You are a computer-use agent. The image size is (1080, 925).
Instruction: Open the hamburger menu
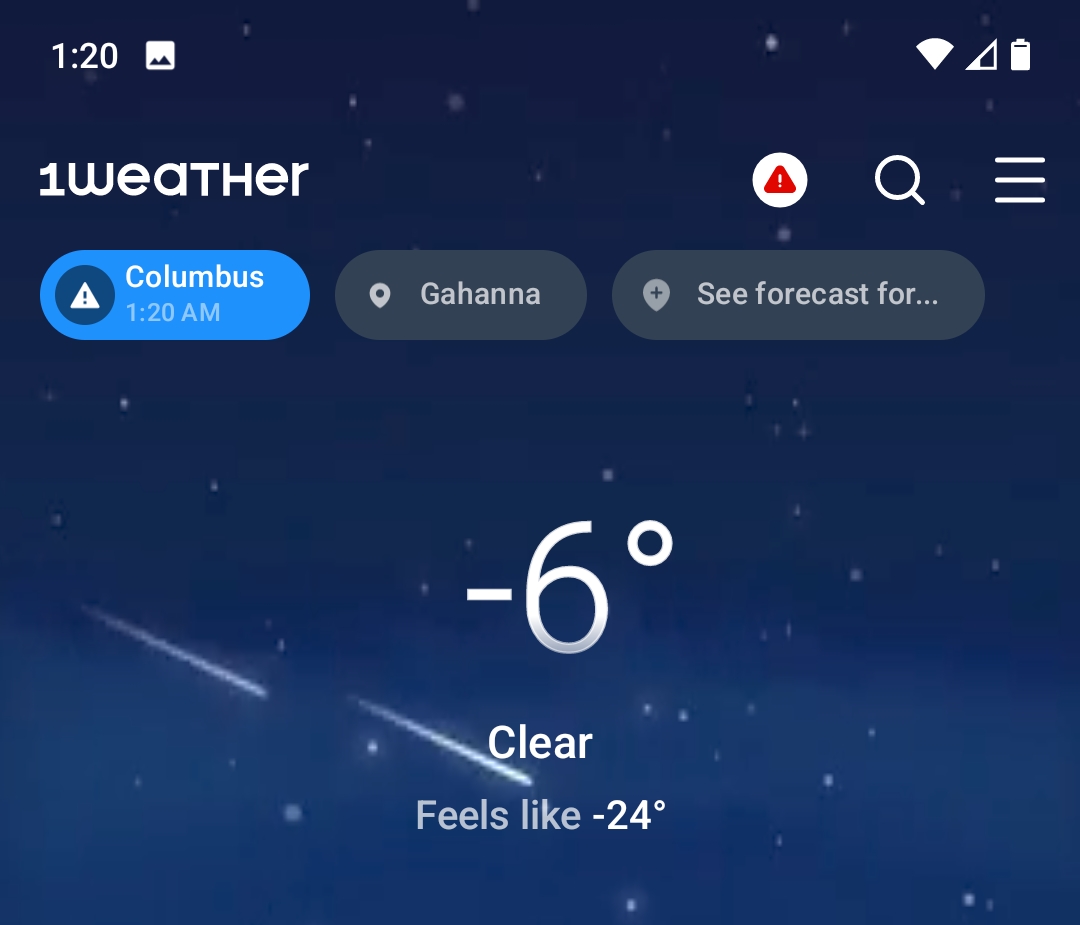point(1019,181)
